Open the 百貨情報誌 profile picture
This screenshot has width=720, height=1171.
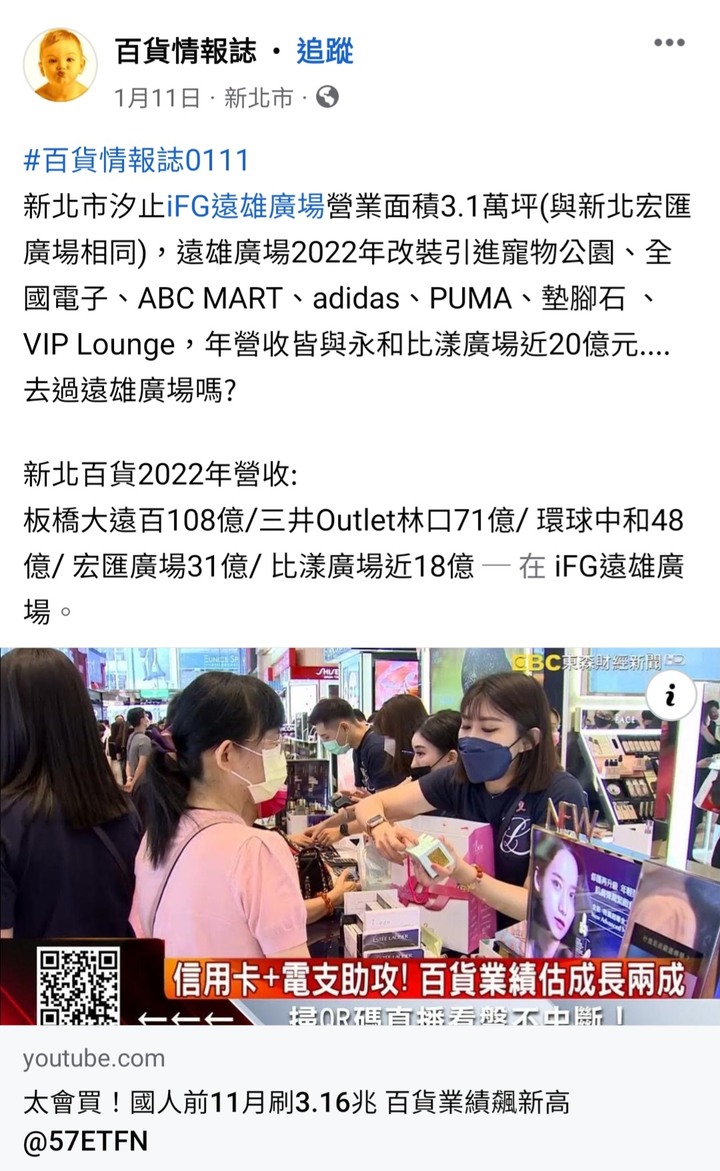pyautogui.click(x=60, y=65)
